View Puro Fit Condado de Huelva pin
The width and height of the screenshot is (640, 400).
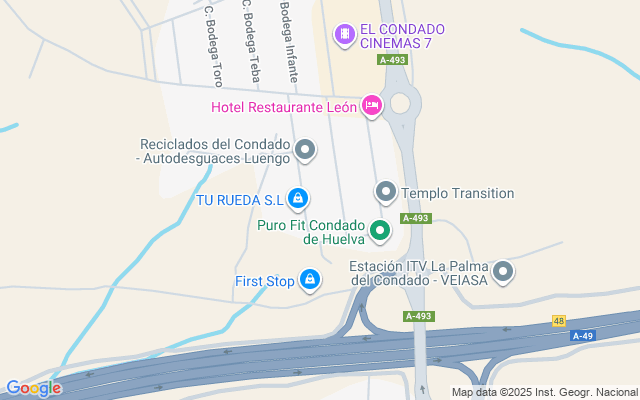(380, 232)
